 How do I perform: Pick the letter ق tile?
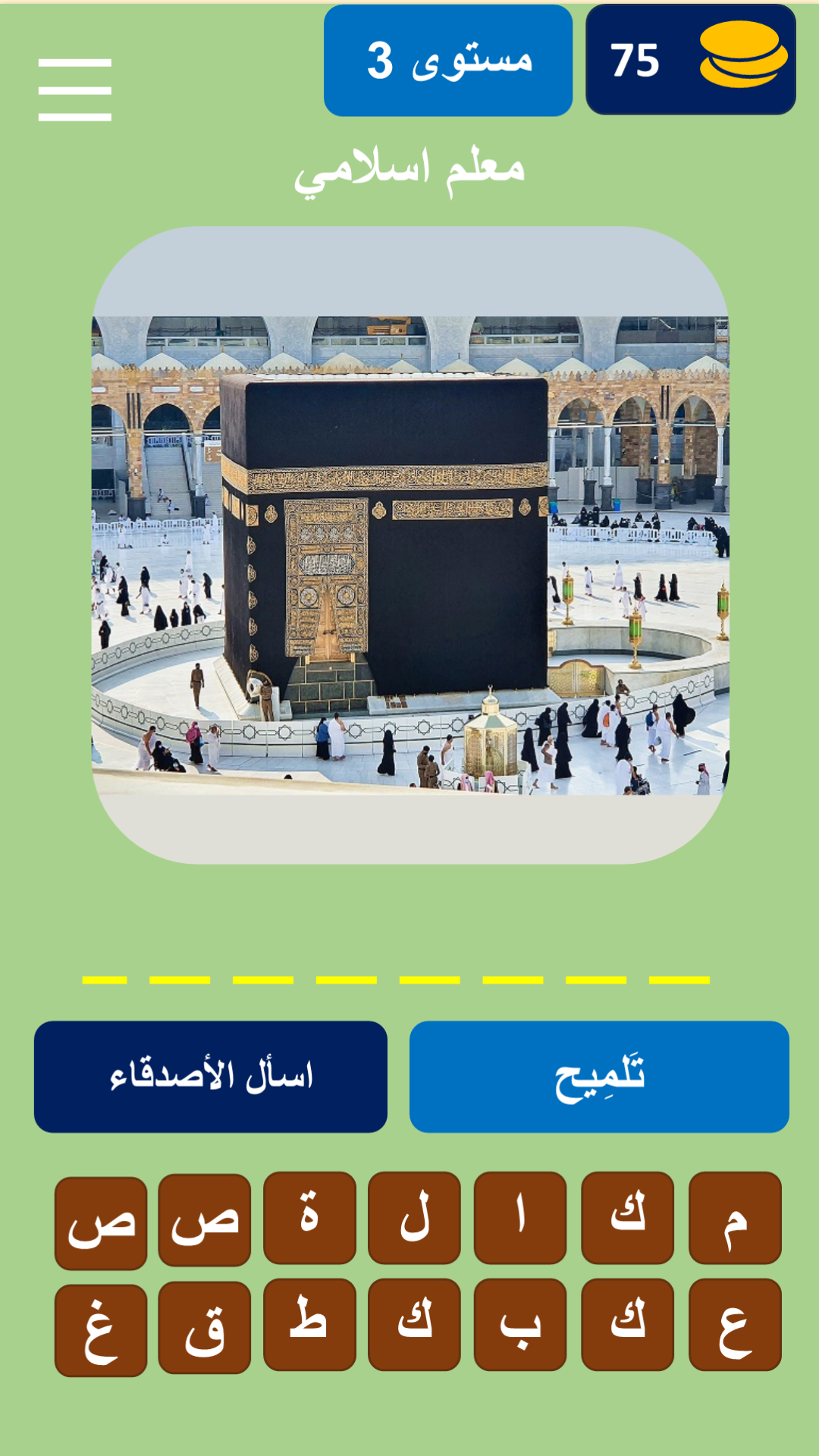coord(205,1328)
